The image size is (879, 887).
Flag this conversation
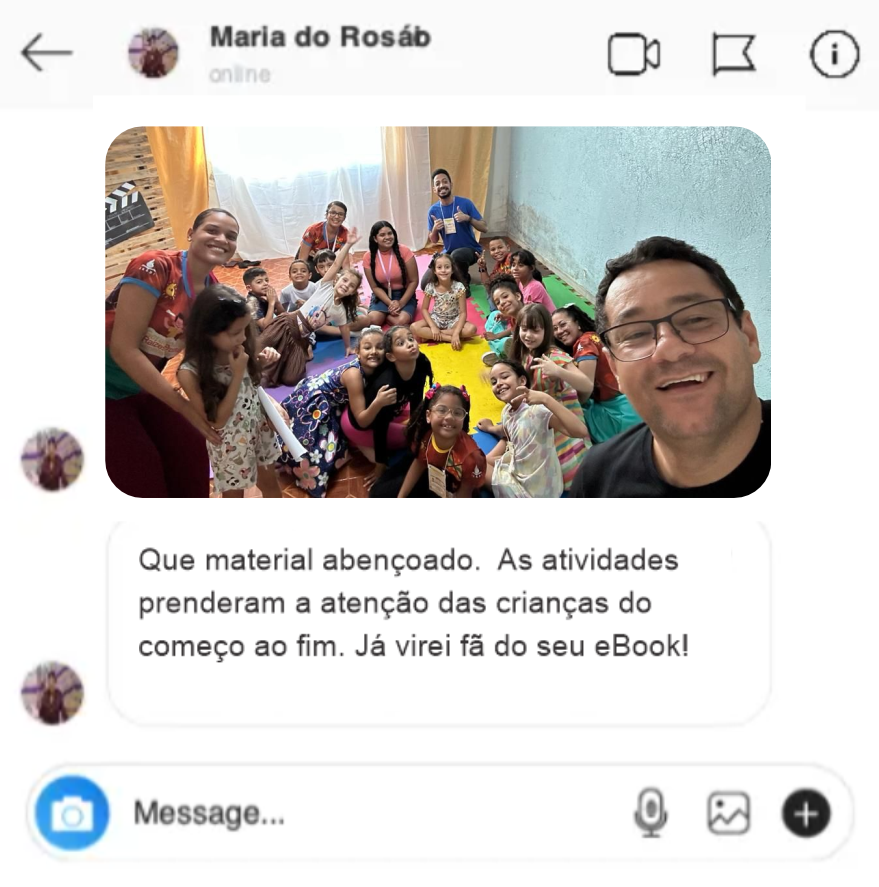pyautogui.click(x=733, y=54)
